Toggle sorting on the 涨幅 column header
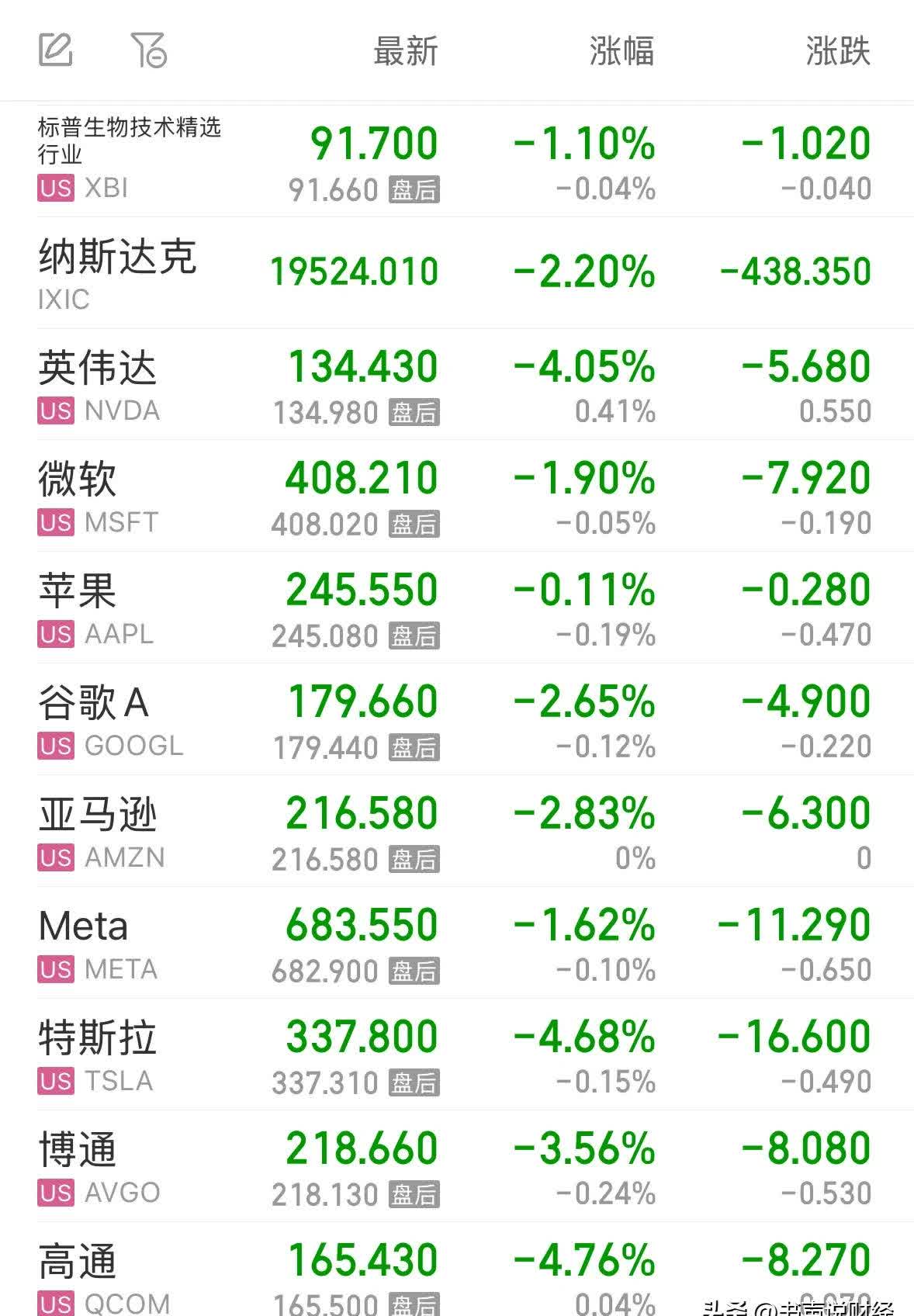The width and height of the screenshot is (914, 1316). tap(621, 51)
